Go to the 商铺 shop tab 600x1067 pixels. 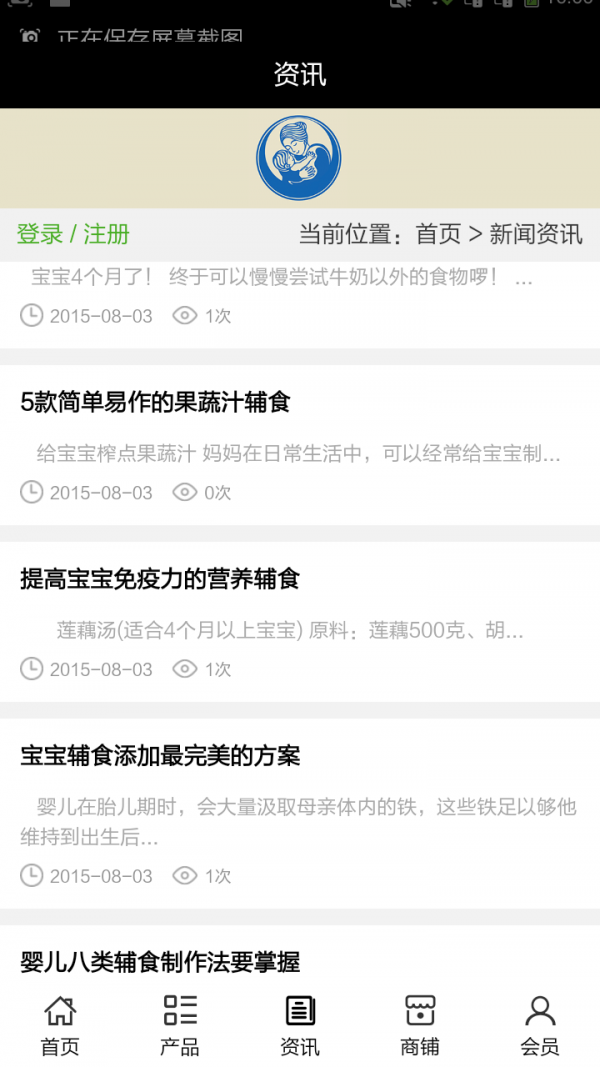[420, 1025]
